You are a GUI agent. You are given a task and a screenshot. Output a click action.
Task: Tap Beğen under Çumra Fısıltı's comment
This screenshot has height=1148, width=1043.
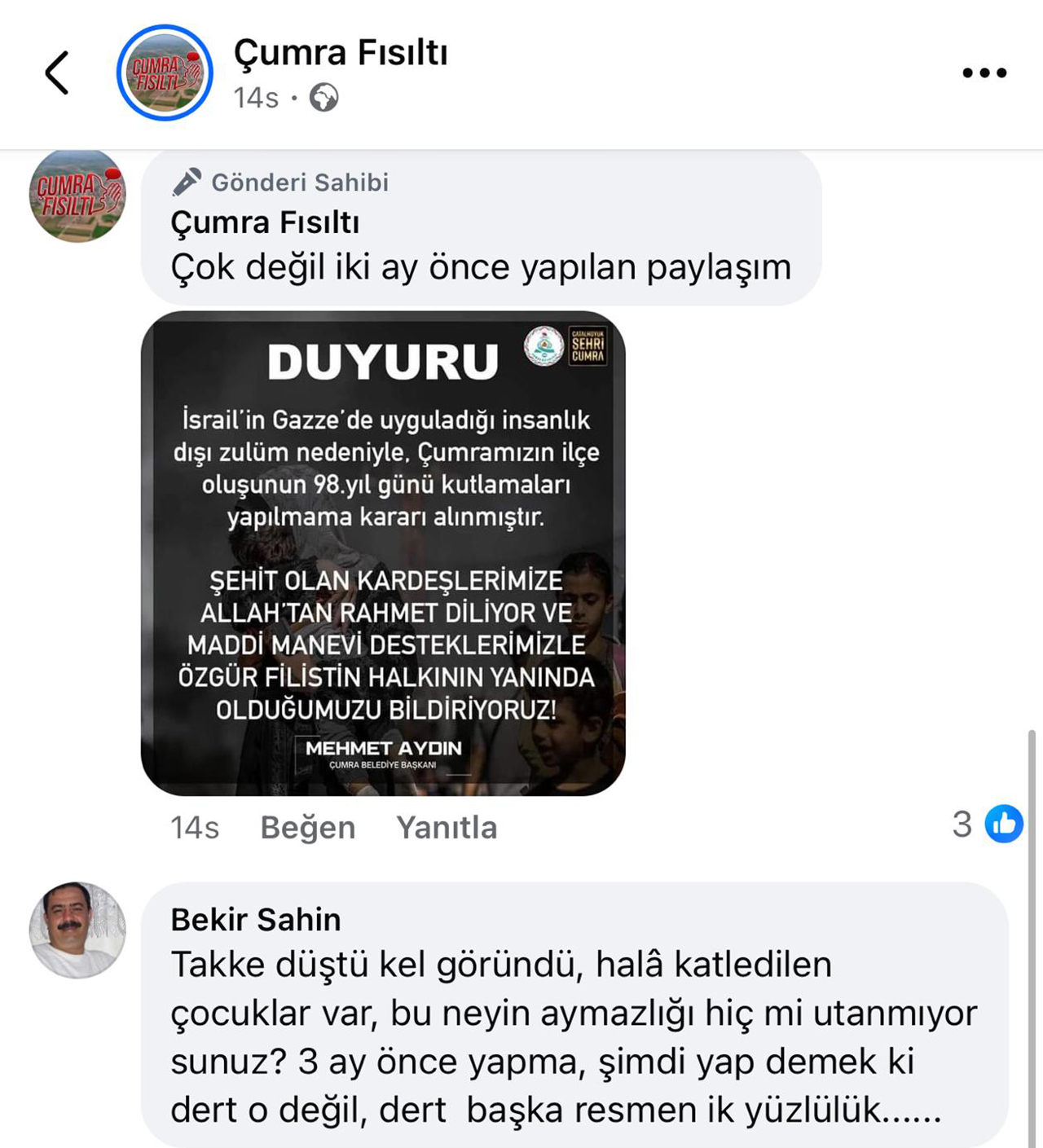[308, 828]
